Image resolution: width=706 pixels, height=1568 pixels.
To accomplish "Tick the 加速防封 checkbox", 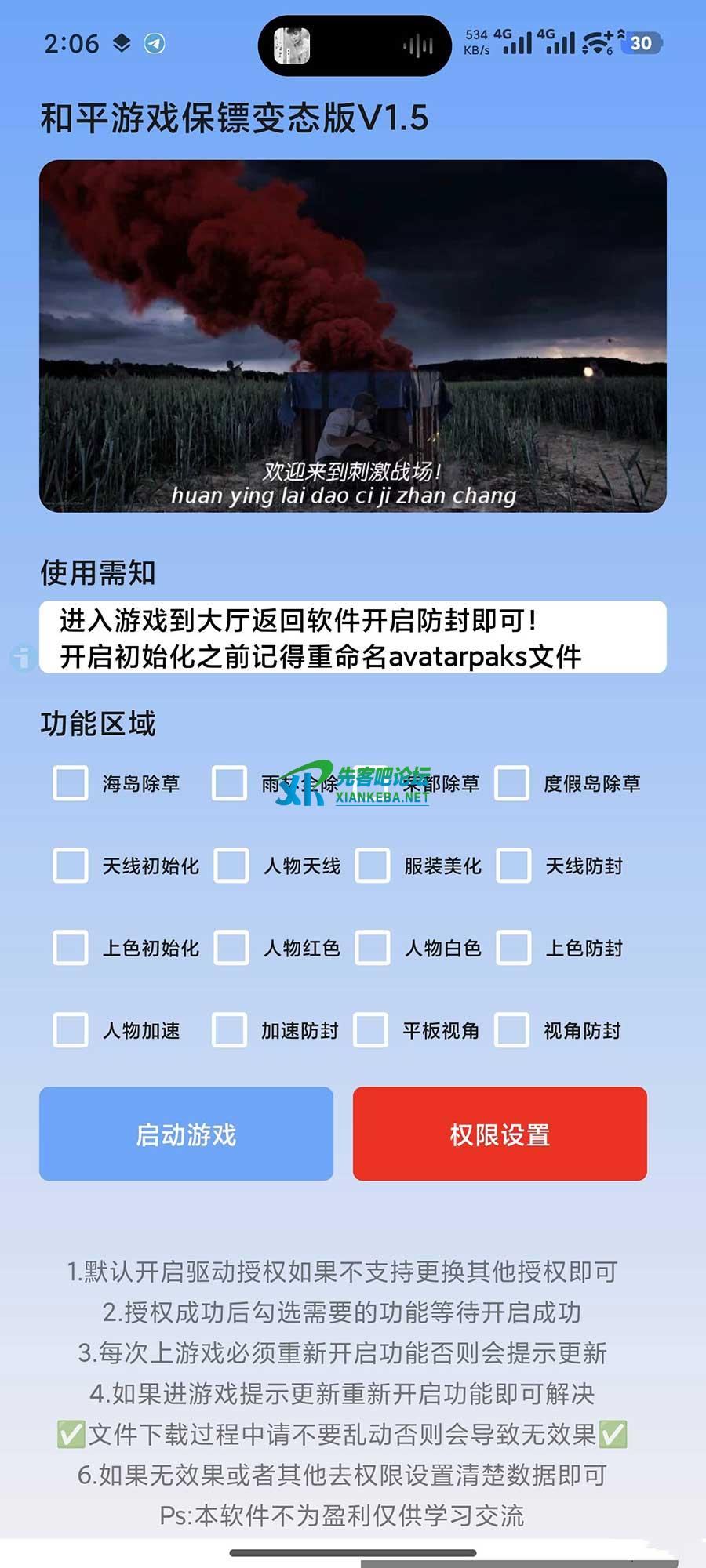I will [x=230, y=1030].
